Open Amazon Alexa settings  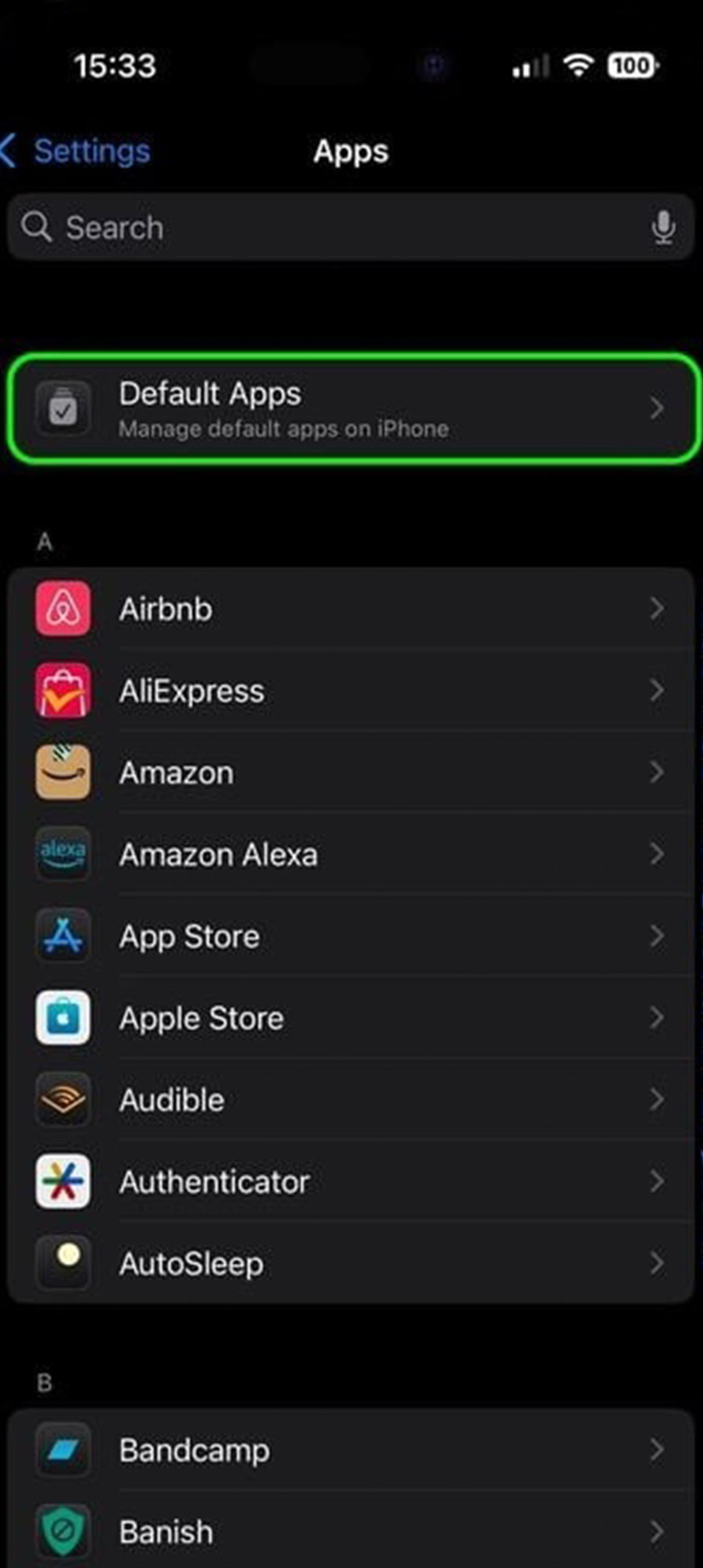[x=351, y=855]
